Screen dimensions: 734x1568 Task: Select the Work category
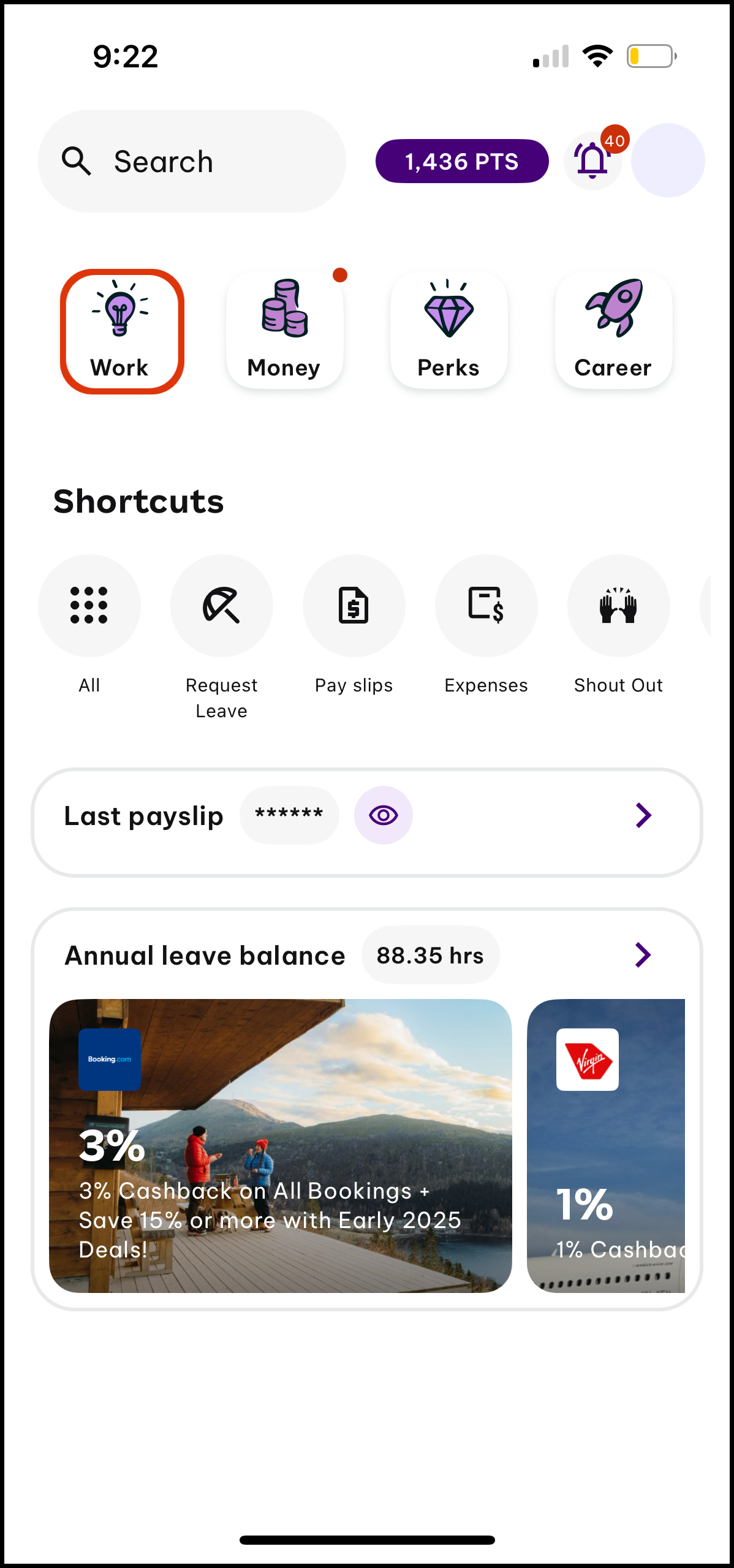(121, 331)
